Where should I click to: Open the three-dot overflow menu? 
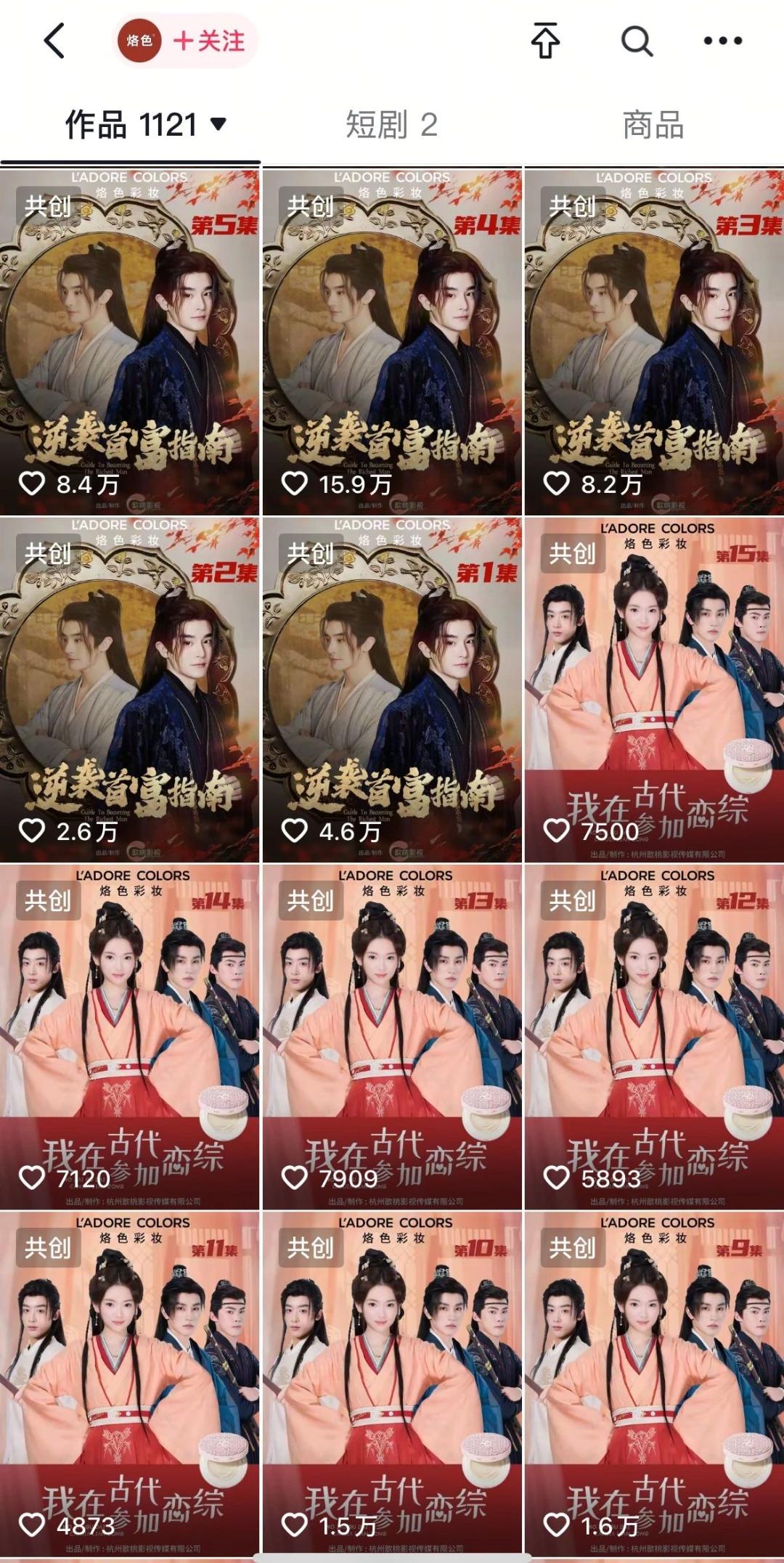[x=723, y=41]
